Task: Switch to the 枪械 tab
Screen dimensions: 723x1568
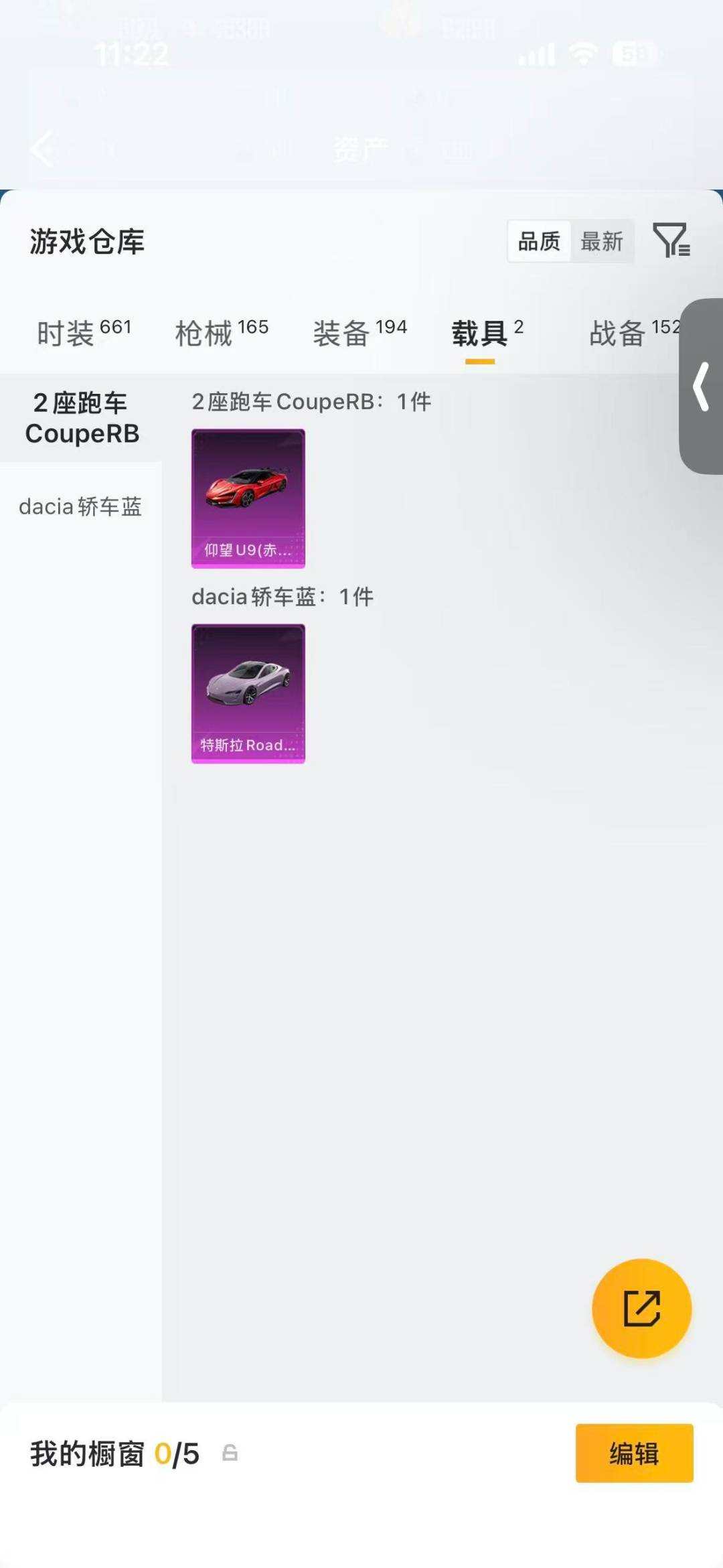Action: click(x=222, y=332)
